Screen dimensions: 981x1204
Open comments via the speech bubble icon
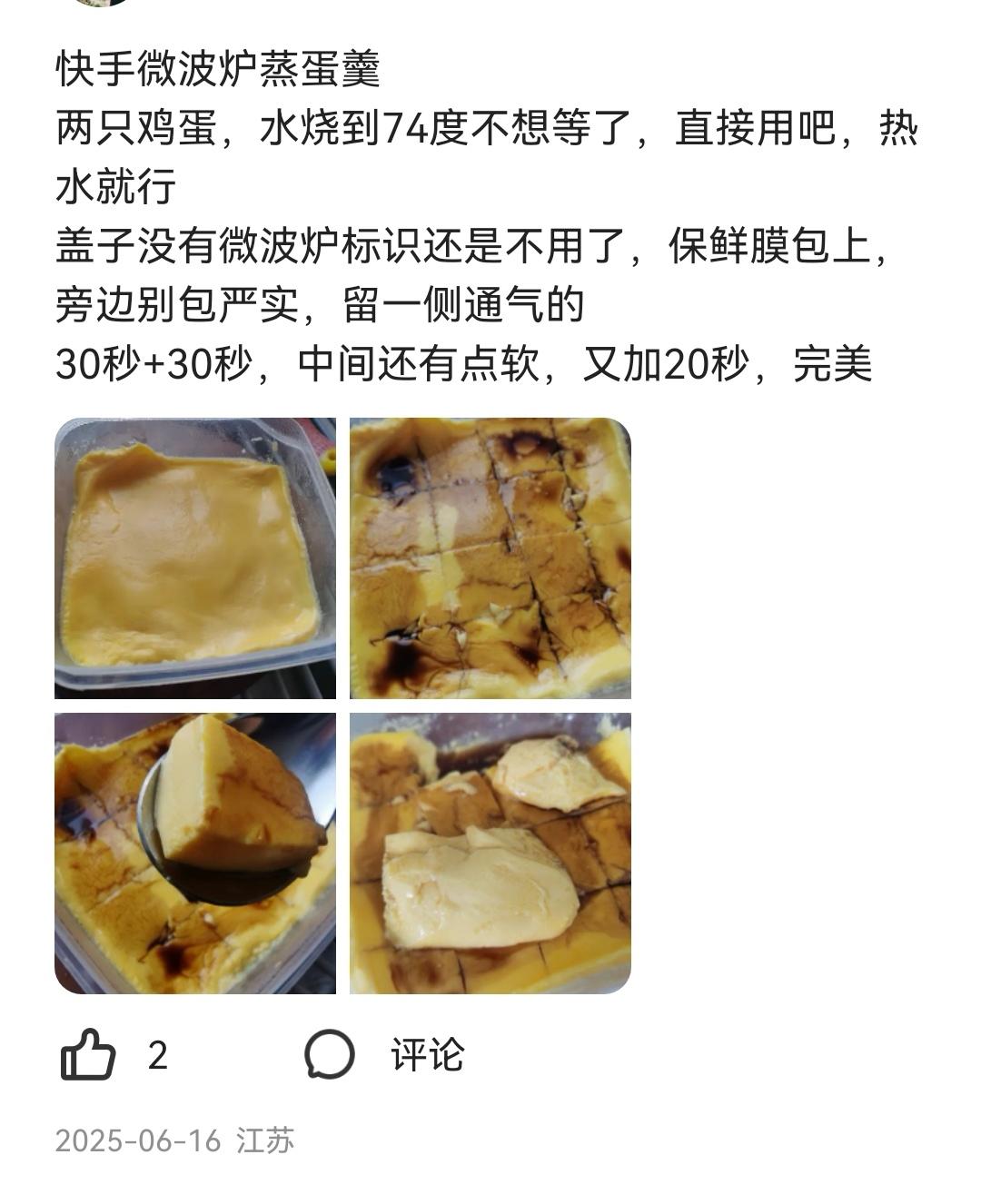coord(331,1054)
